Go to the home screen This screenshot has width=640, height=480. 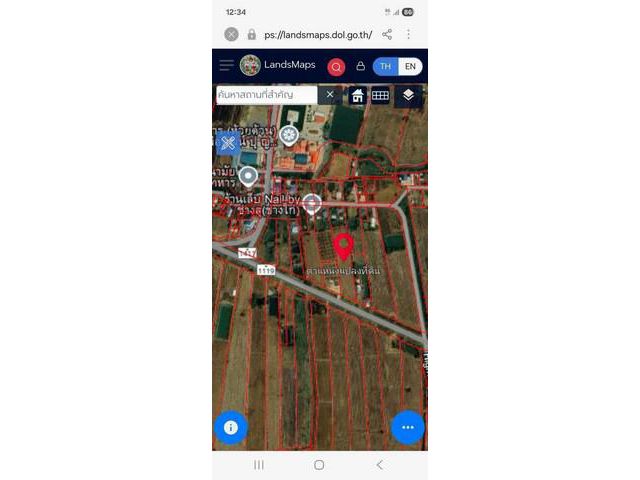319,465
